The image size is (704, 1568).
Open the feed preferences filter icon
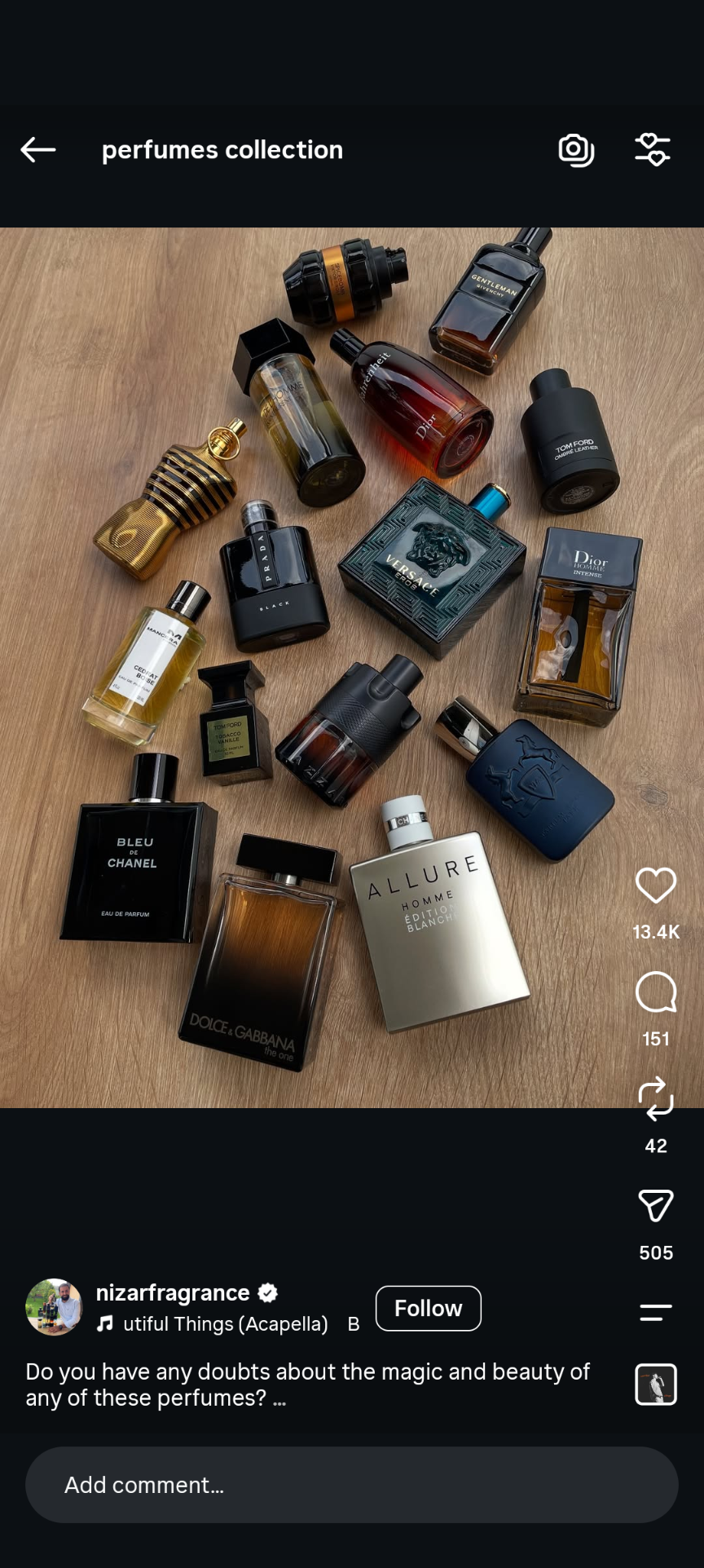[x=653, y=150]
